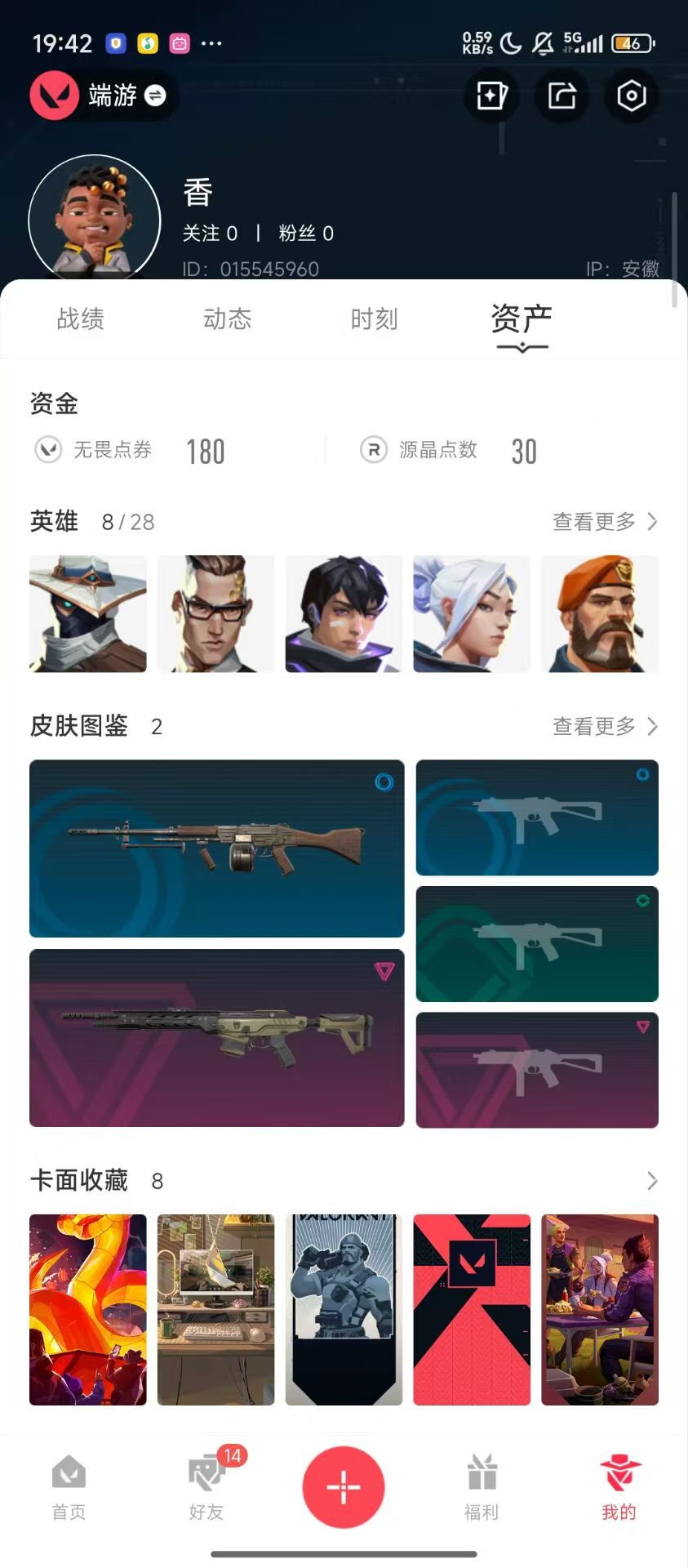Switch to the 动态 tab
The height and width of the screenshot is (1568, 688).
[227, 318]
